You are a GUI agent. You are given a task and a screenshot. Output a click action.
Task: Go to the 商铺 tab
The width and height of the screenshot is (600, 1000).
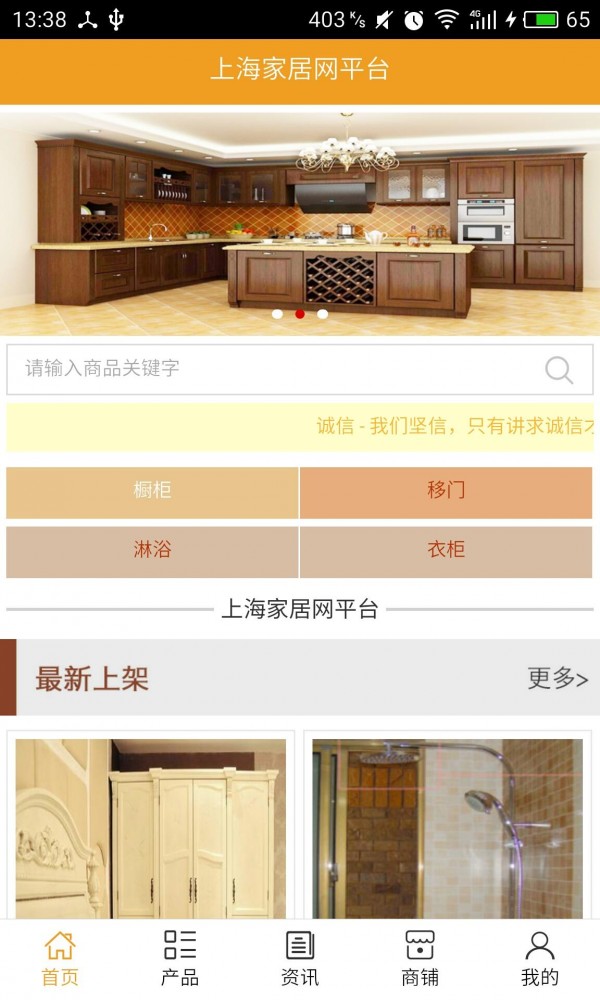click(x=420, y=958)
